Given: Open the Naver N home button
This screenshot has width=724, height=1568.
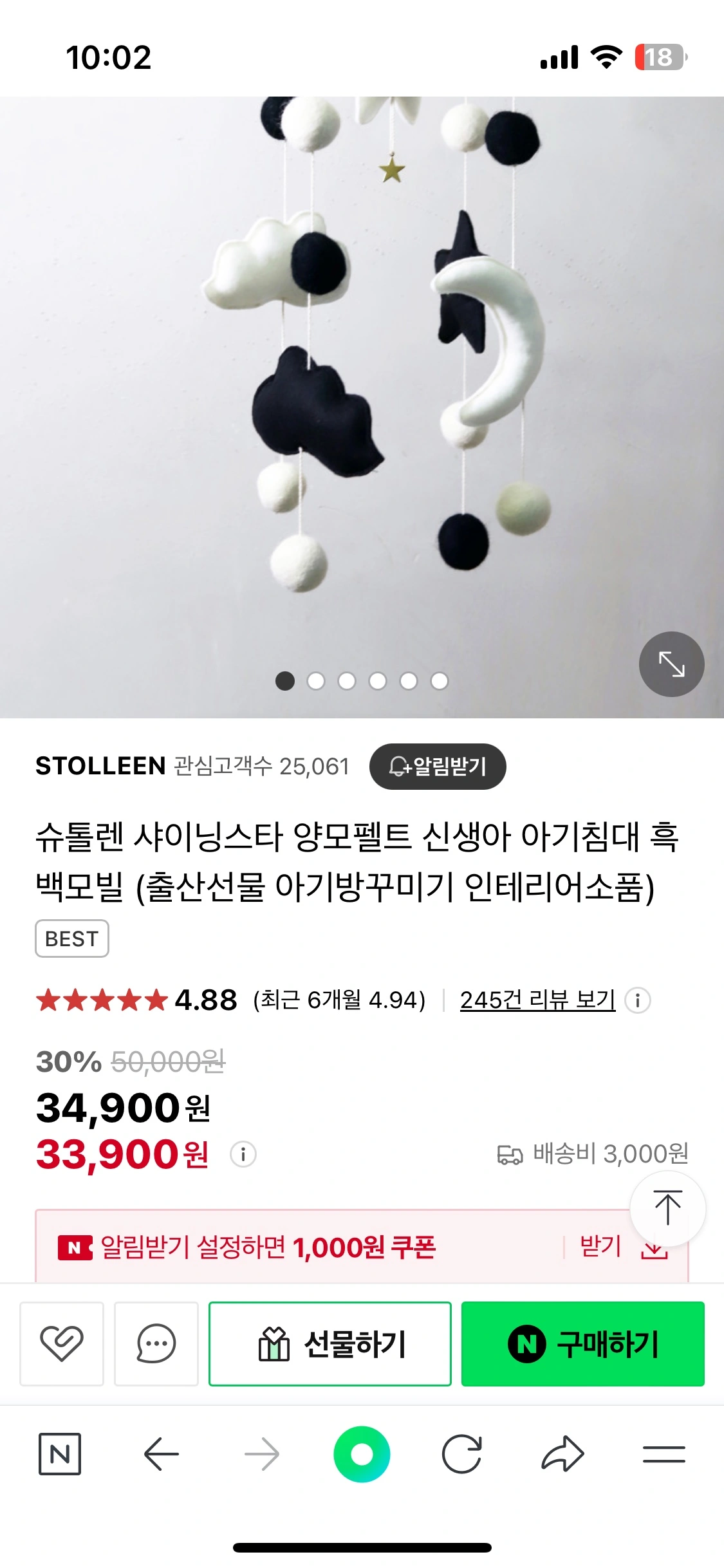Looking at the screenshot, I should click(60, 1454).
